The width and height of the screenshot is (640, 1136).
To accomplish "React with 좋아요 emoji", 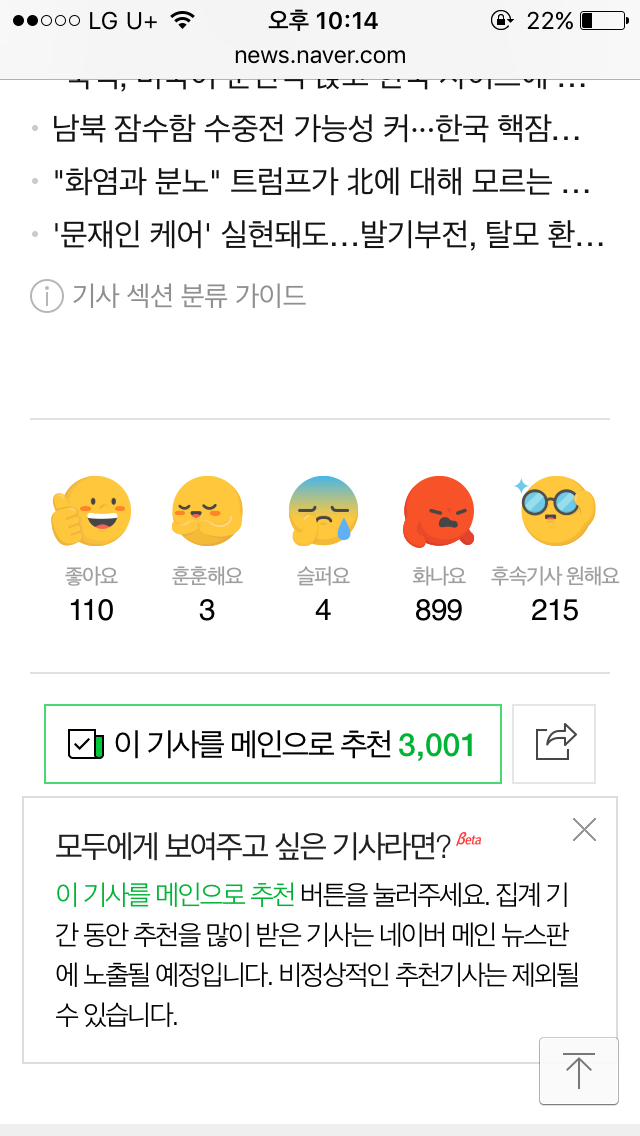I will 91,549.
